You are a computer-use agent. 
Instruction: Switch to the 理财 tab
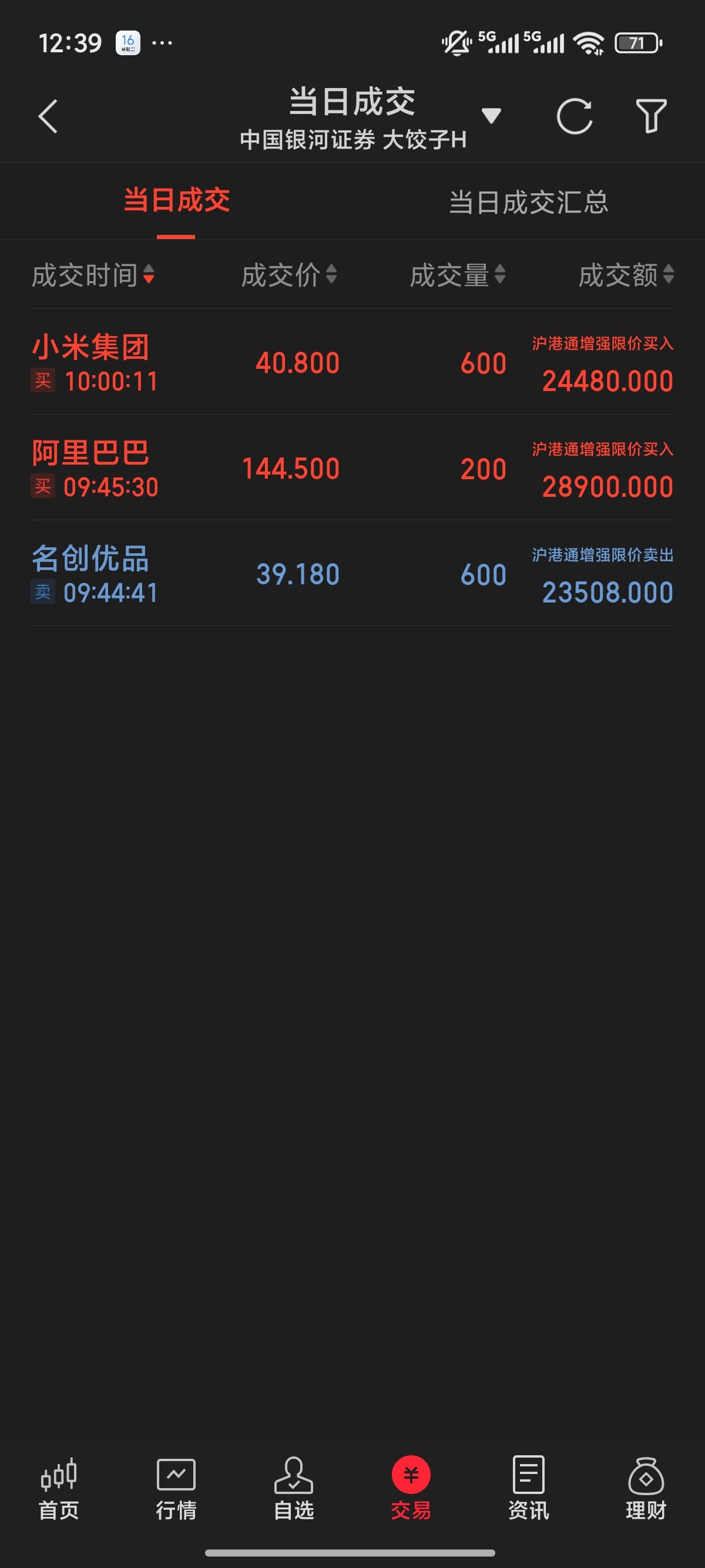[x=646, y=1489]
